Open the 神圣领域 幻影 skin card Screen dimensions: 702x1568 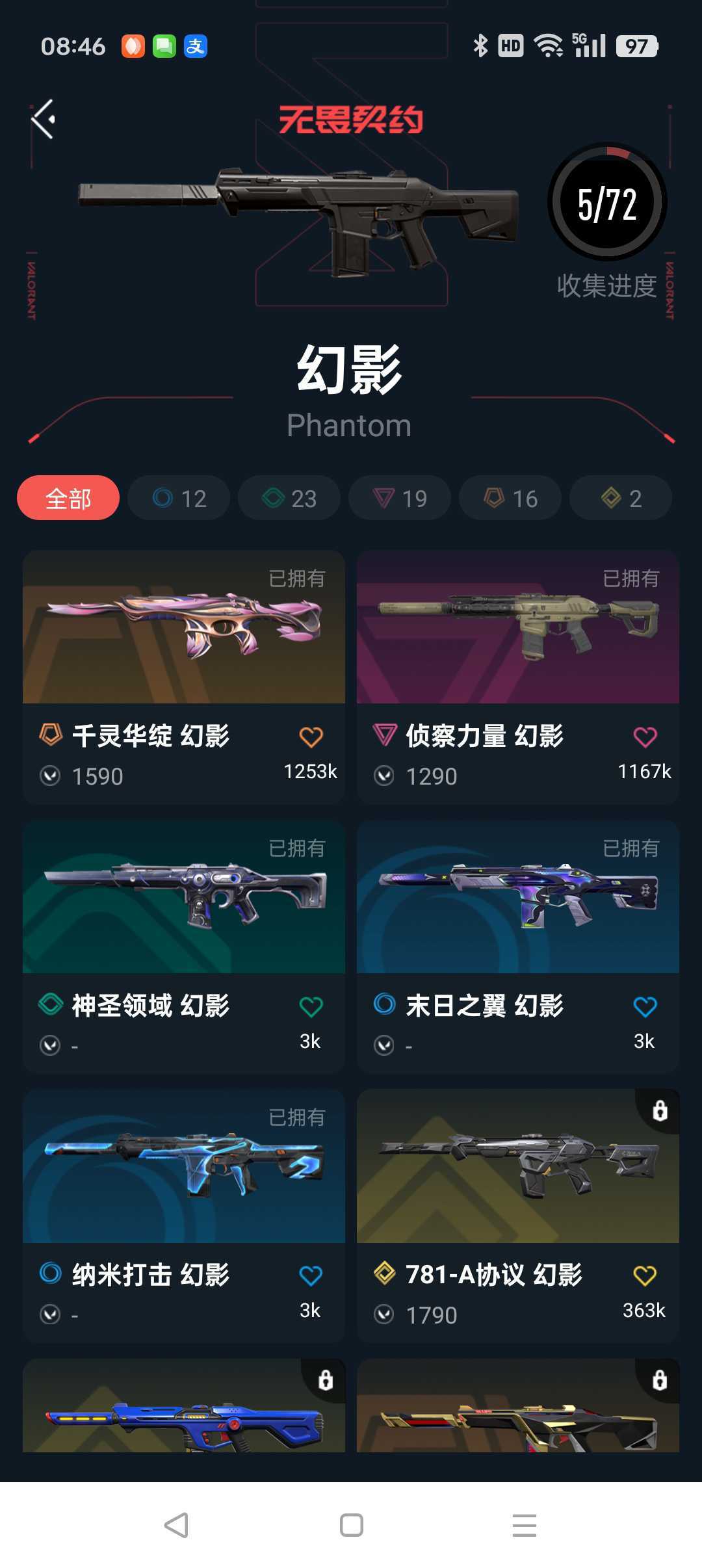tap(184, 947)
